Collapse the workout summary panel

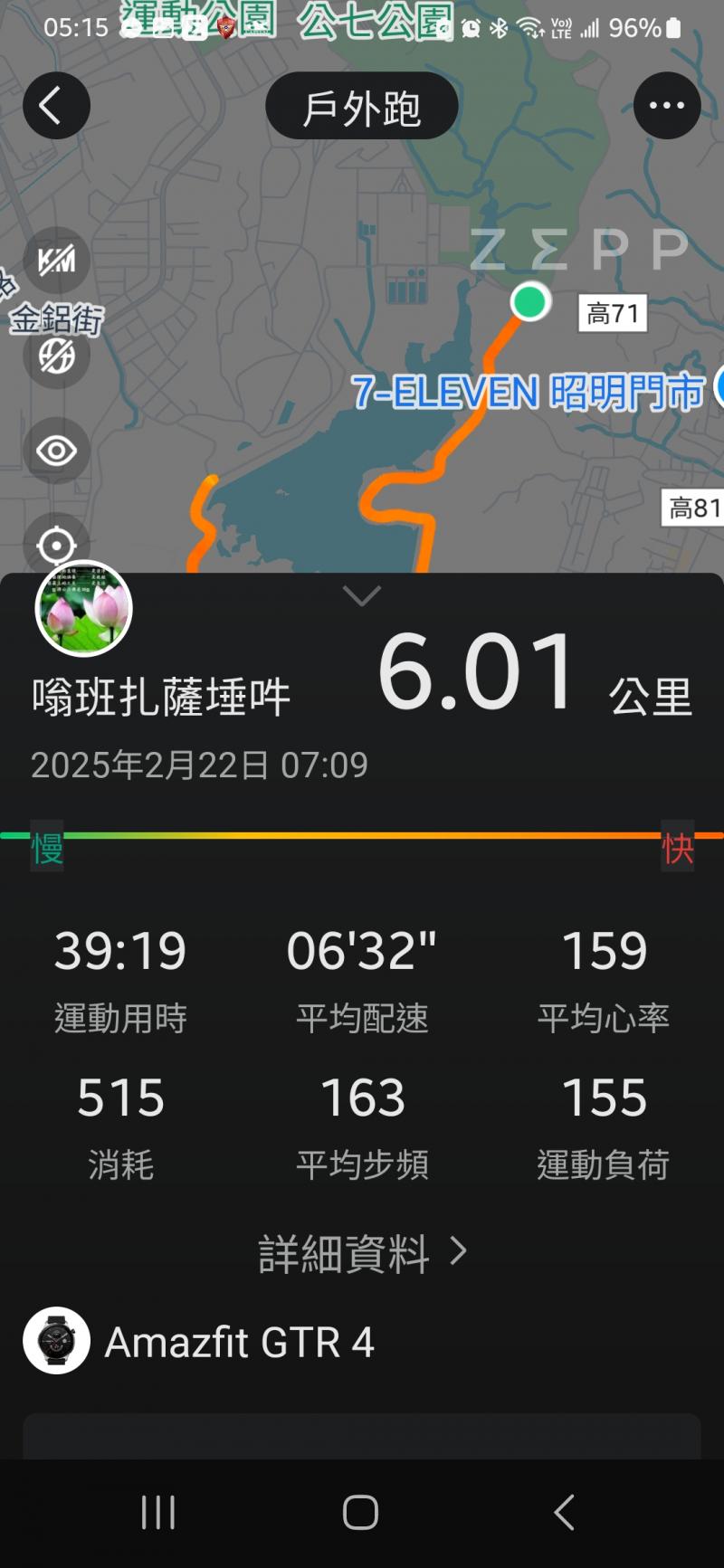tap(362, 596)
